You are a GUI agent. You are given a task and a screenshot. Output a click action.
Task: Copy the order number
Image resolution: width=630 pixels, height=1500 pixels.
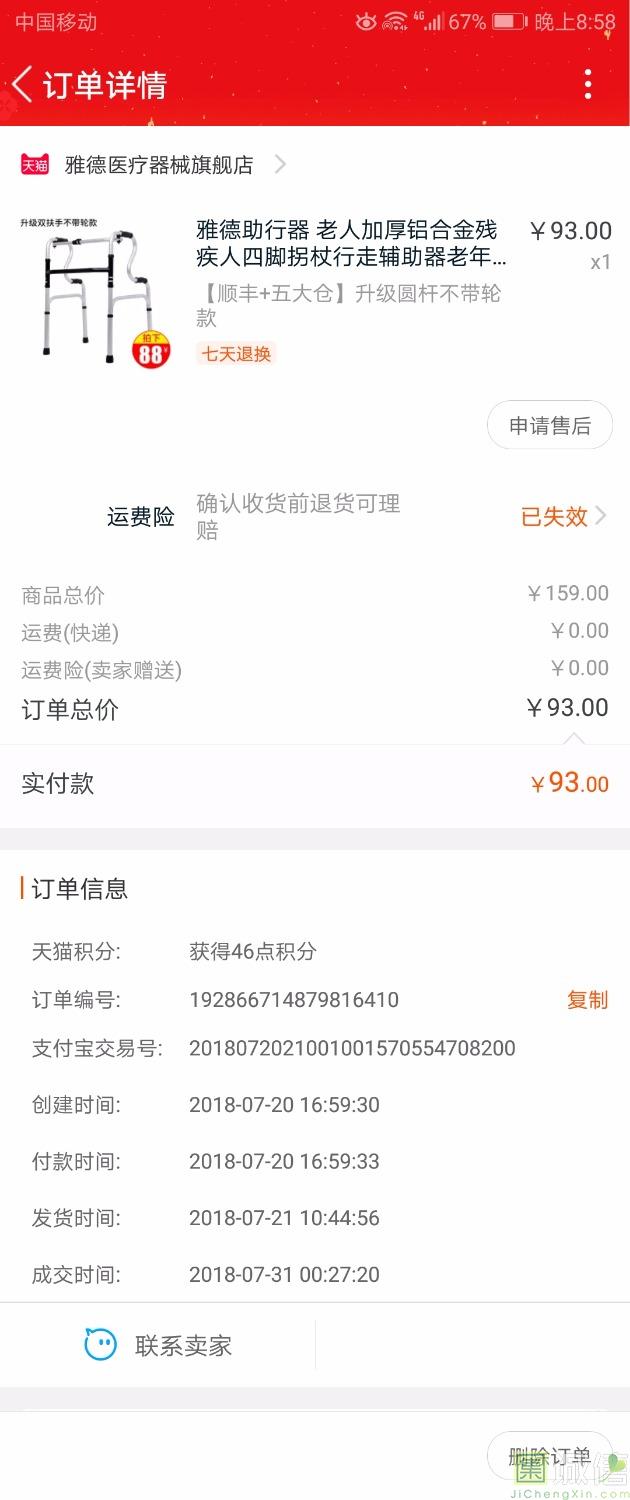pos(587,1000)
